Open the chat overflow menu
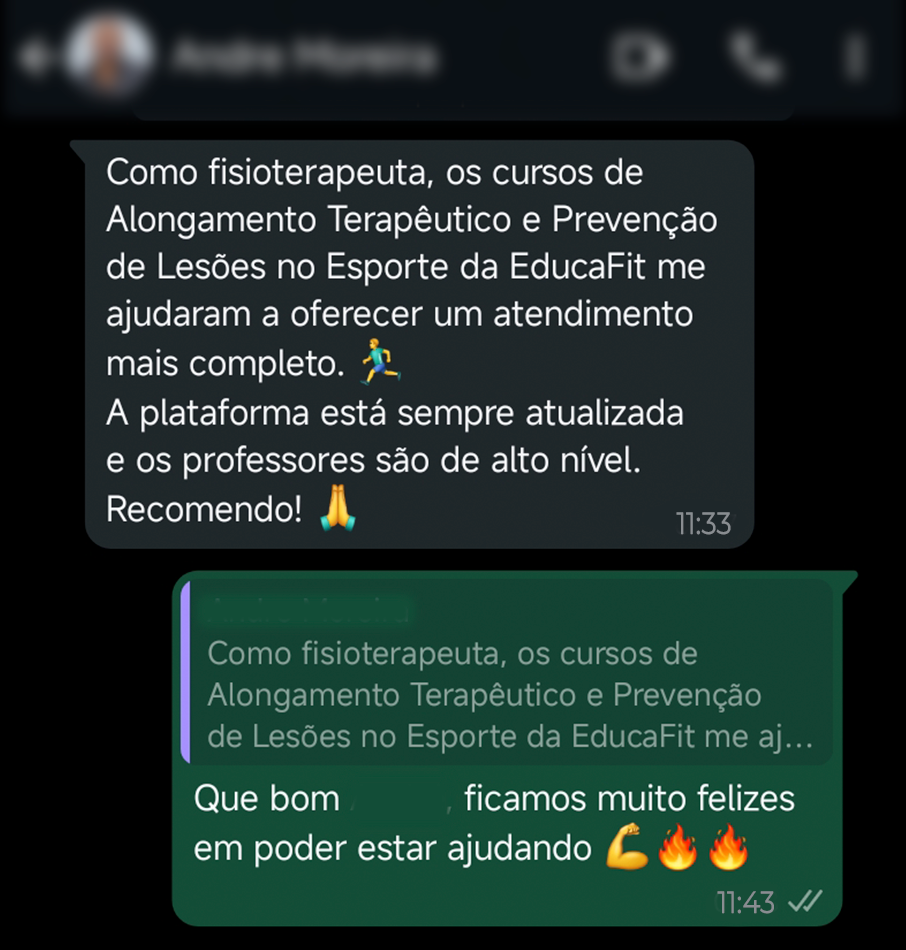906x950 pixels. coord(854,58)
